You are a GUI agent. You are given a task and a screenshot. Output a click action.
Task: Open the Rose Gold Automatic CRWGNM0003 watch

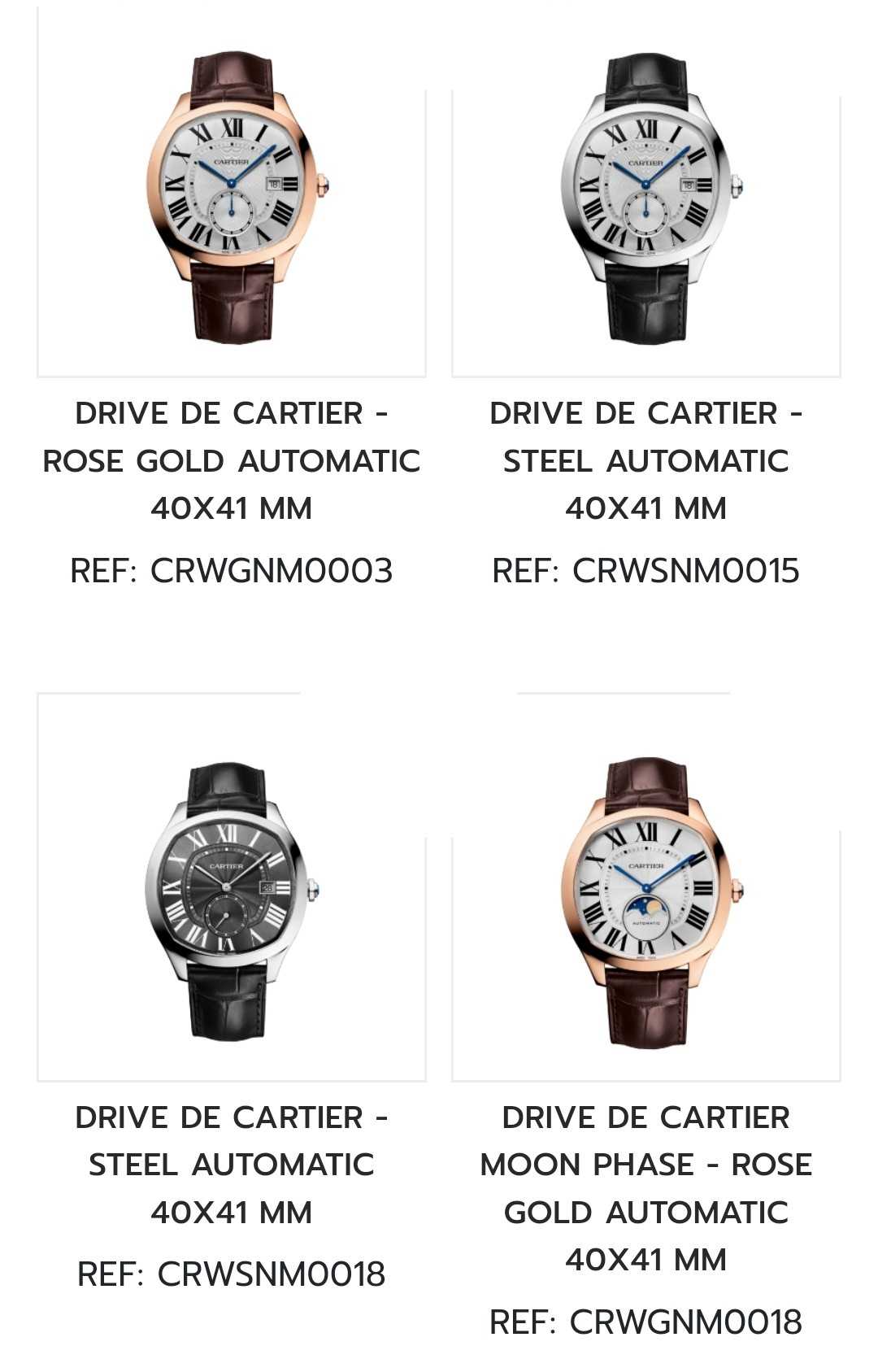[232, 195]
